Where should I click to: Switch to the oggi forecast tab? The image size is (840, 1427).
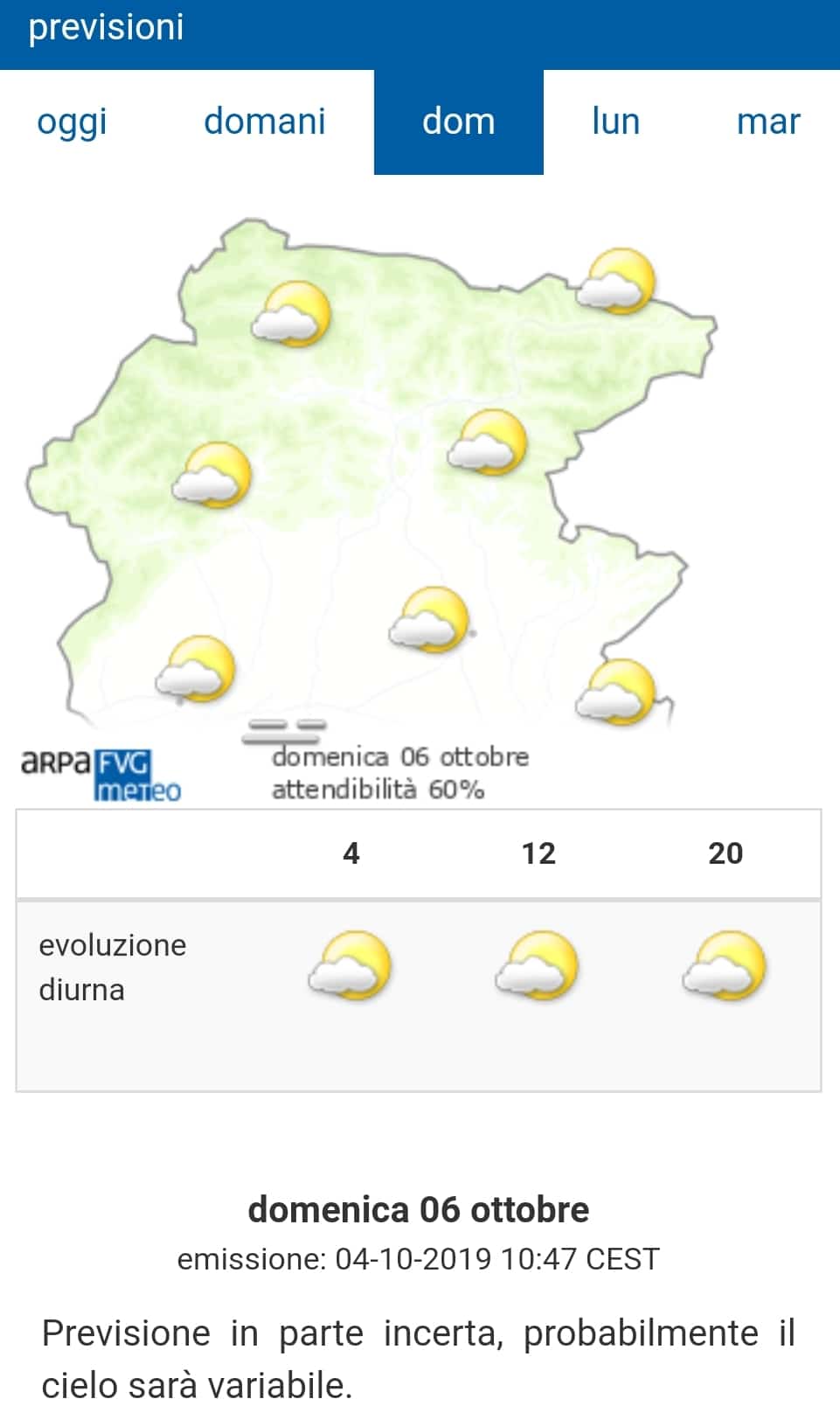tap(72, 122)
